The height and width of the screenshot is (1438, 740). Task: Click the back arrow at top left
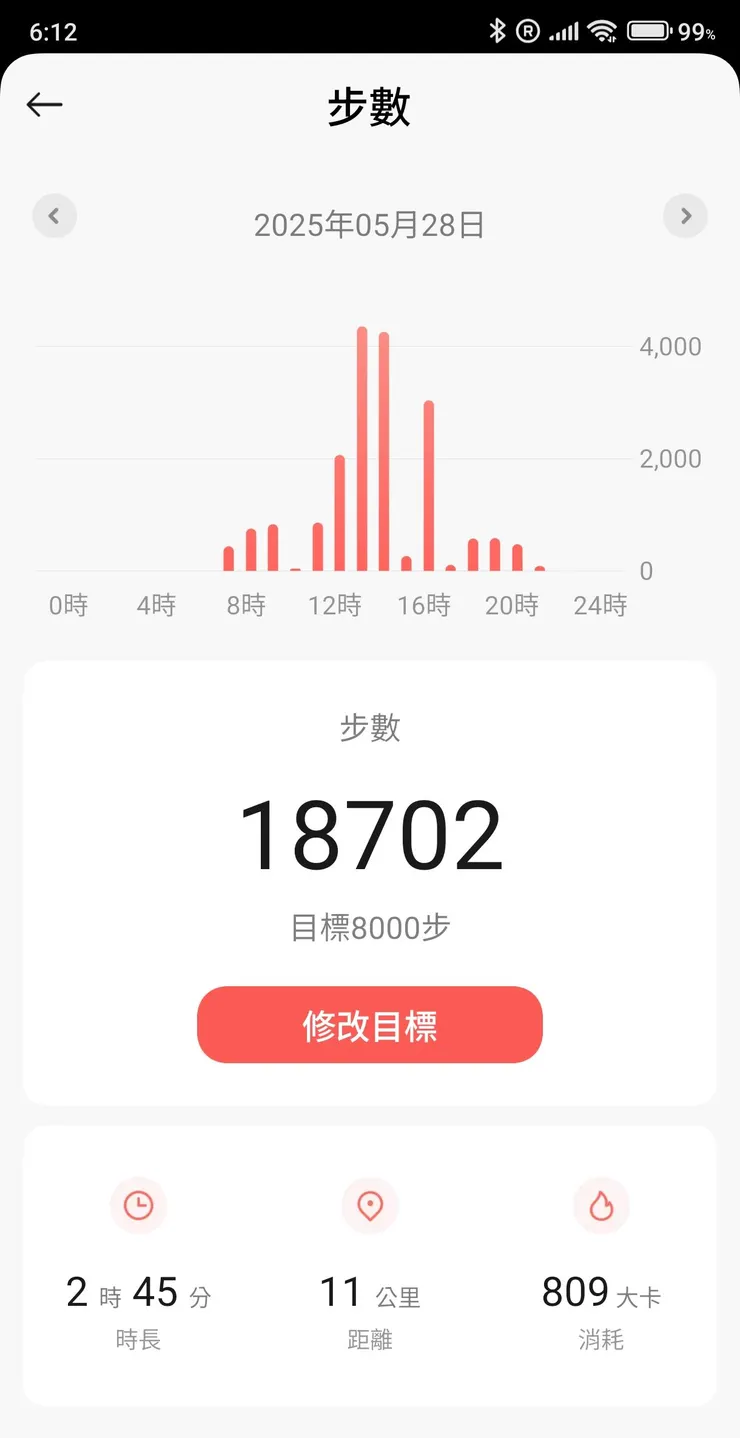pyautogui.click(x=44, y=104)
